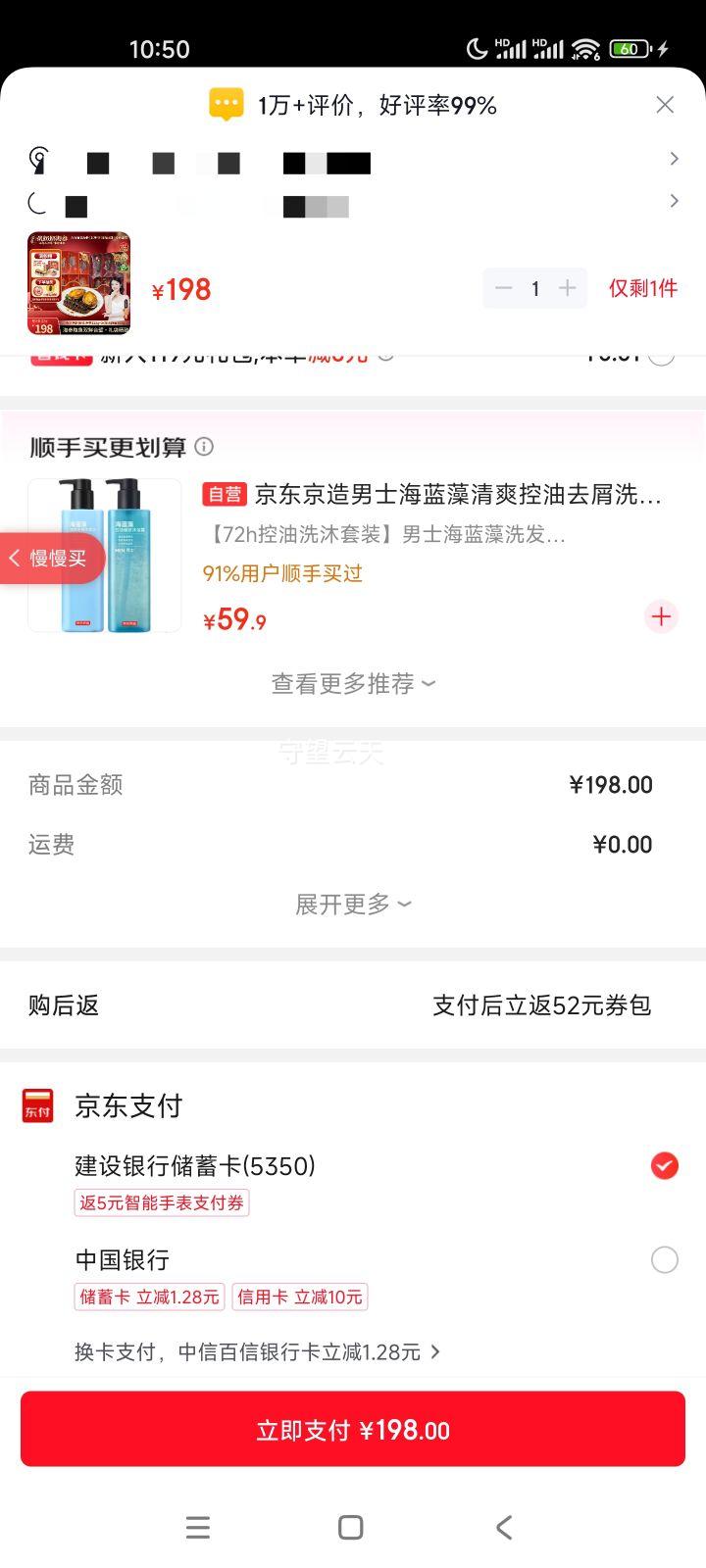This screenshot has width=706, height=1568.
Task: Tap the 返5元智能手表支付券 coupon tag
Action: [x=161, y=1202]
